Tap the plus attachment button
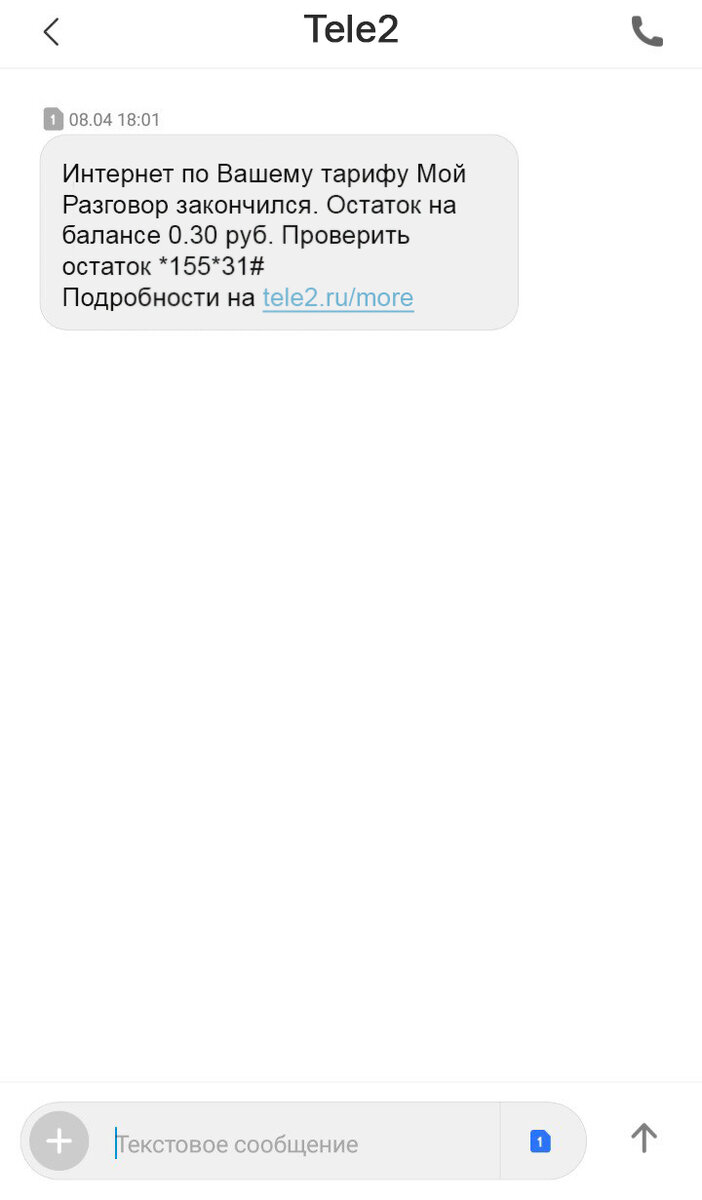The image size is (702, 1200). point(59,1141)
